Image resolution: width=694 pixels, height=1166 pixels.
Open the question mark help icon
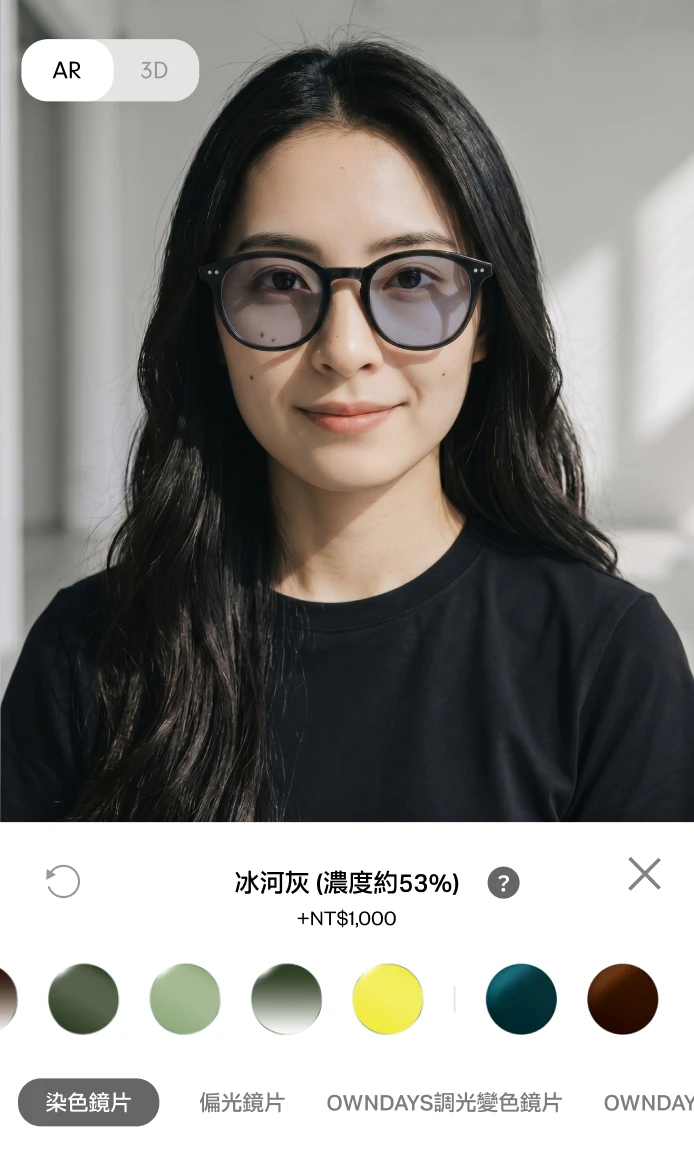click(504, 883)
